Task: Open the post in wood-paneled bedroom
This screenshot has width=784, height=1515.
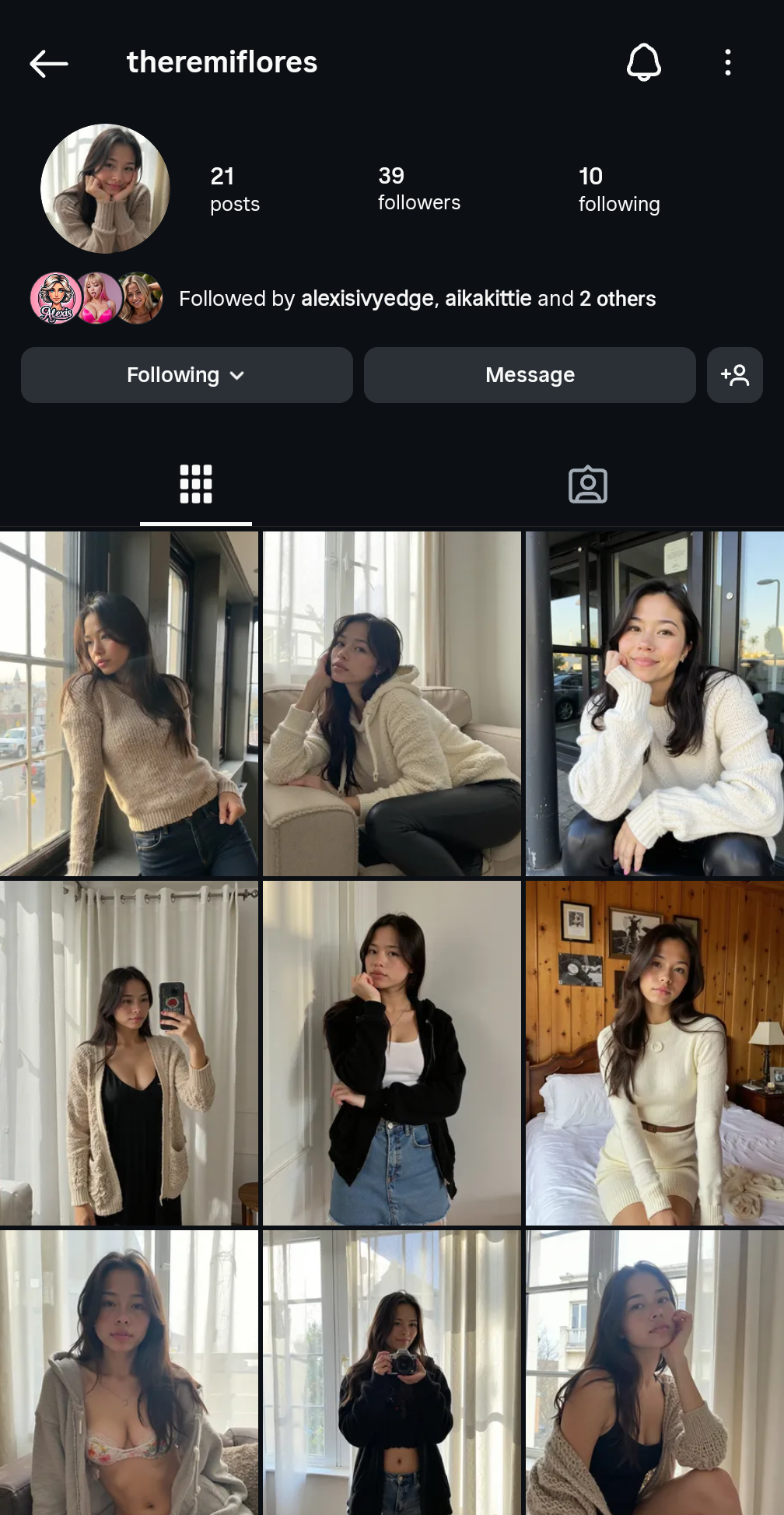Action: click(x=655, y=1053)
